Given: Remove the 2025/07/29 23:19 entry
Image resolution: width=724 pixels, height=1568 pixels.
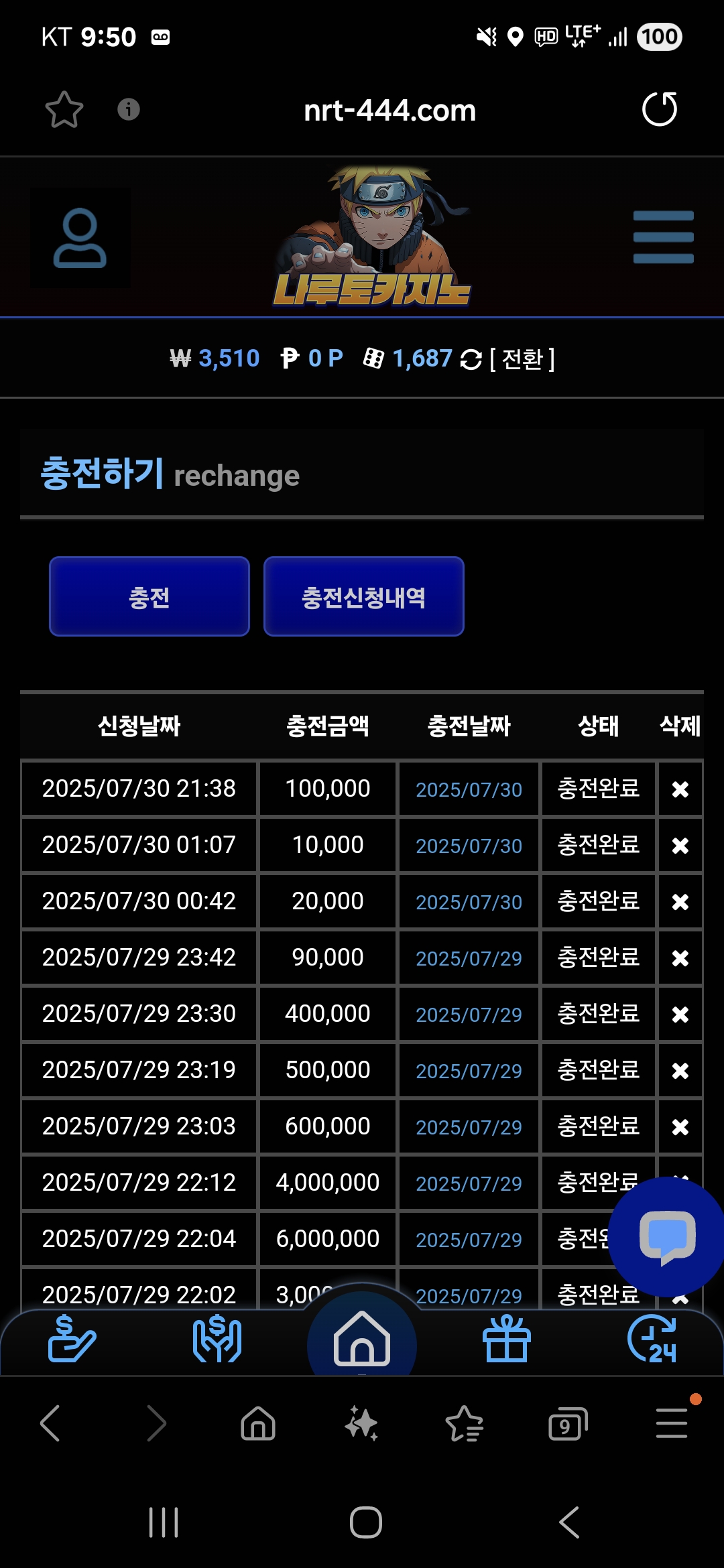Looking at the screenshot, I should point(680,1071).
